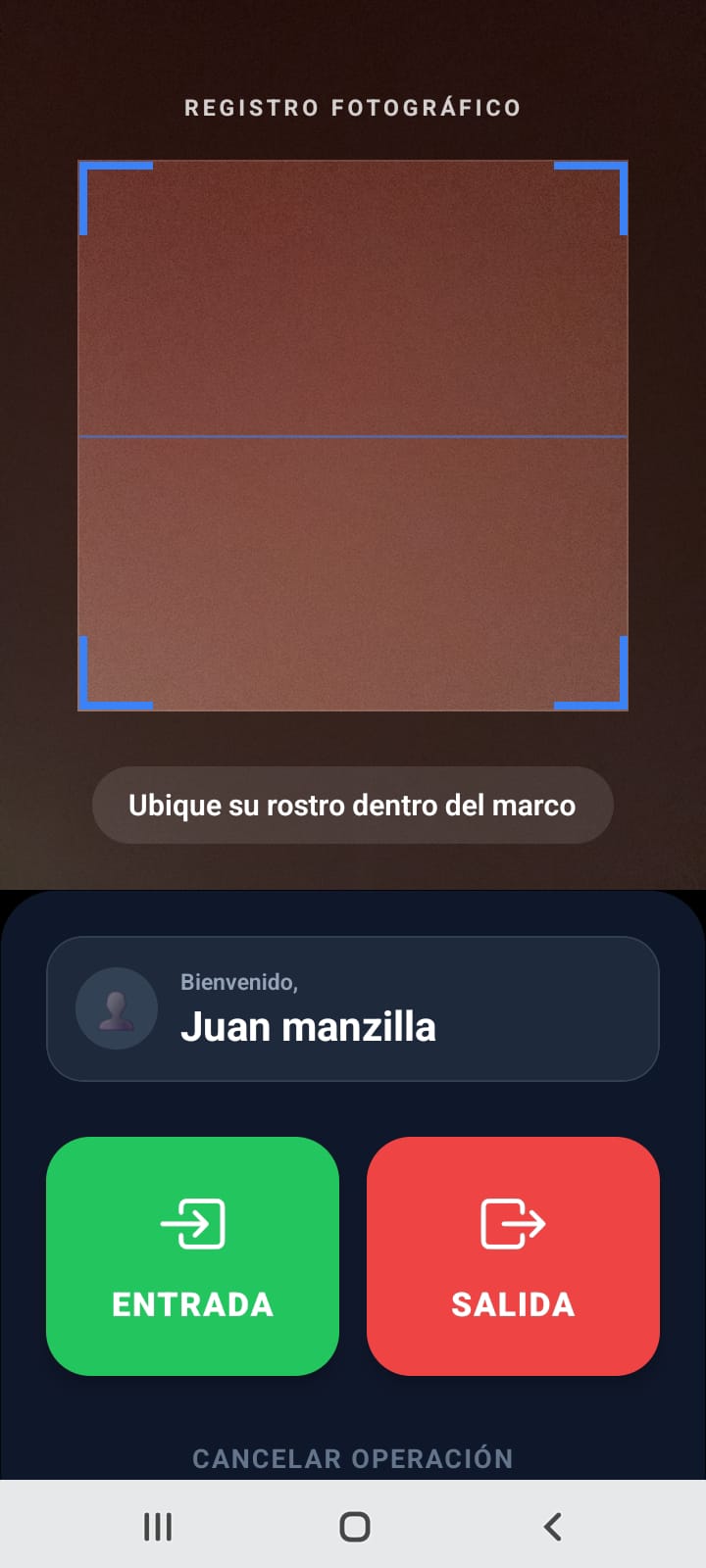Tap the Bienvenido greeting label
This screenshot has width=706, height=1568.
238,982
